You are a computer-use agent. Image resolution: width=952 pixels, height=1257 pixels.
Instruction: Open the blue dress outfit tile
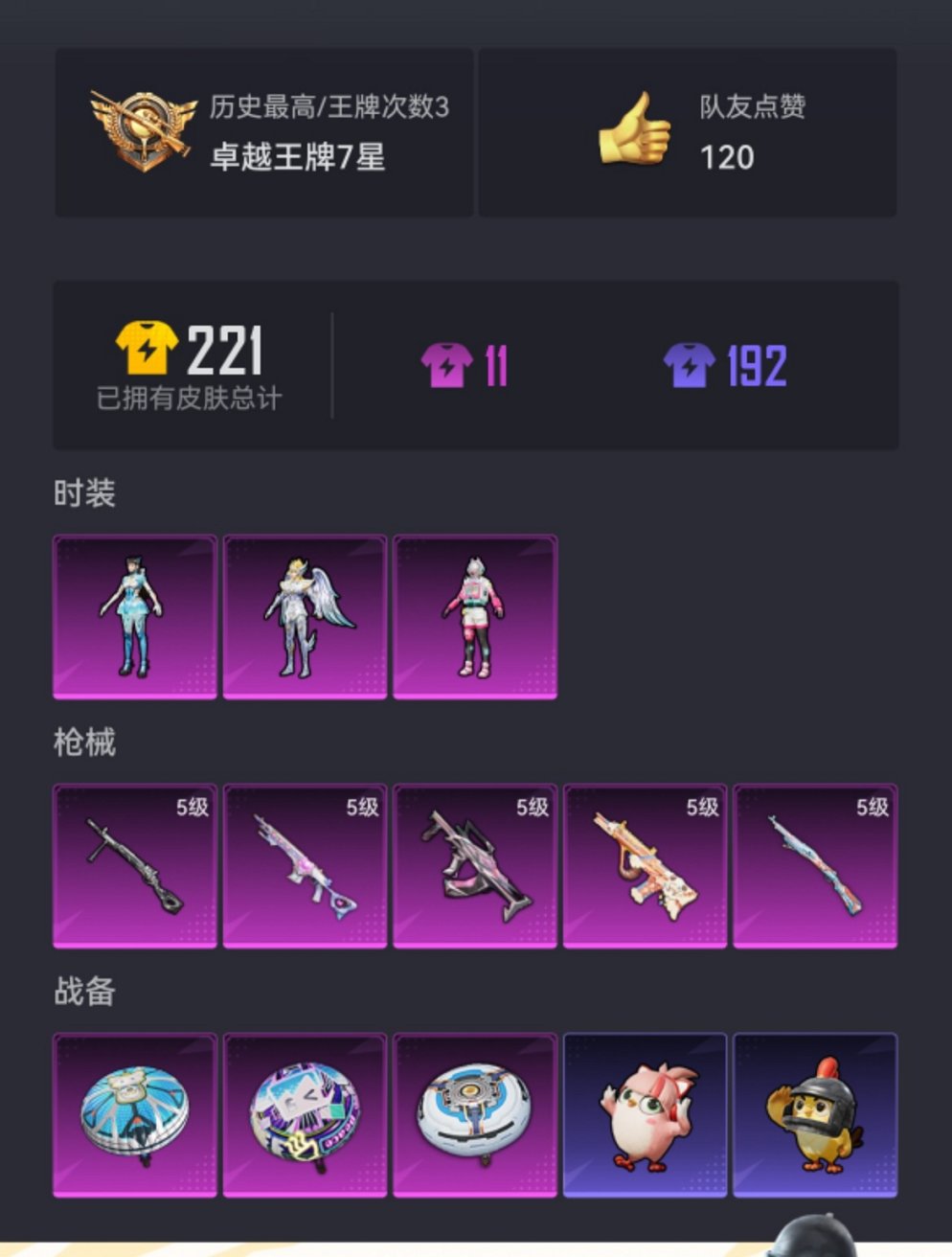click(x=134, y=617)
